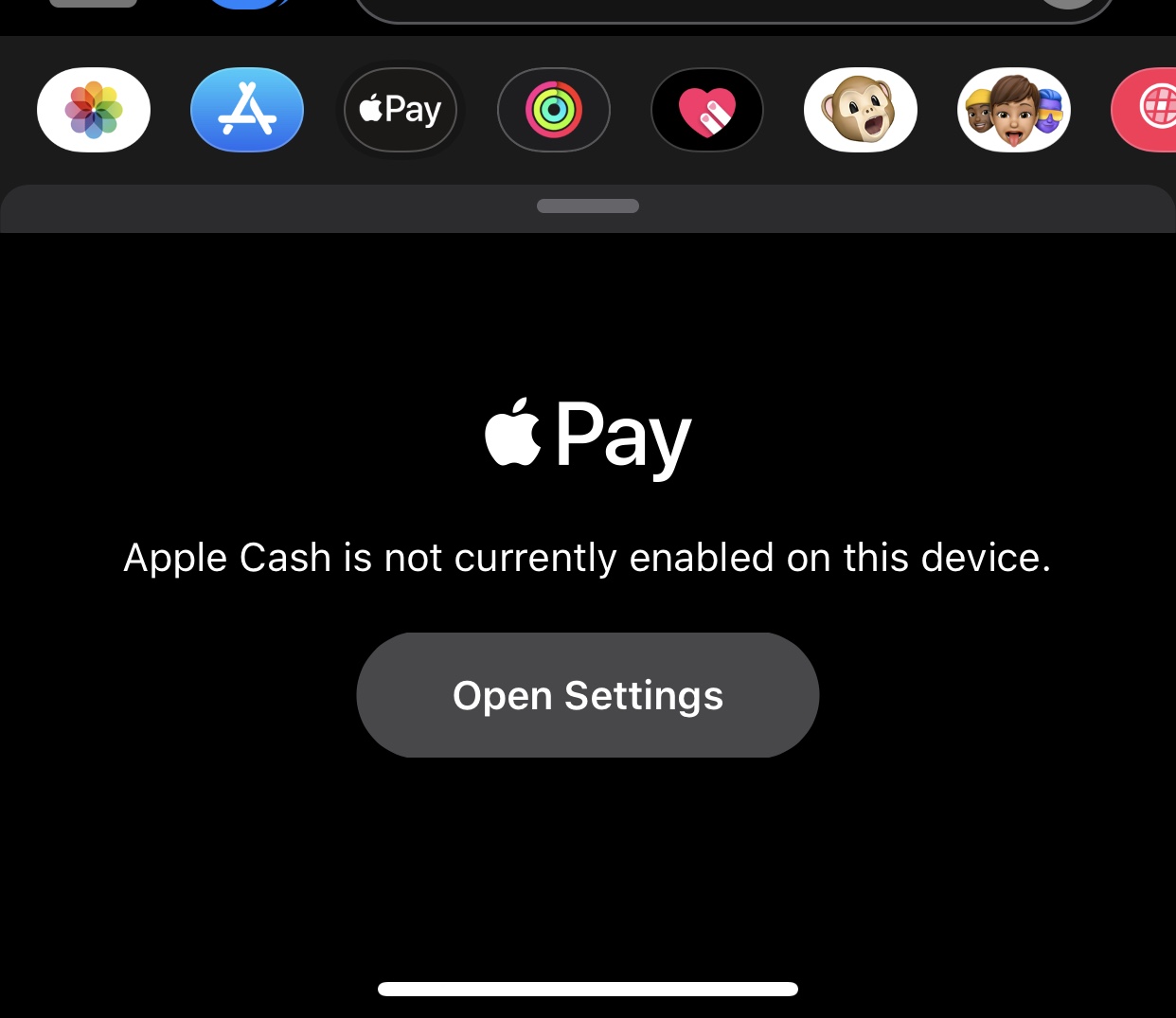
Task: Open the Animoji monkey app
Action: [861, 110]
